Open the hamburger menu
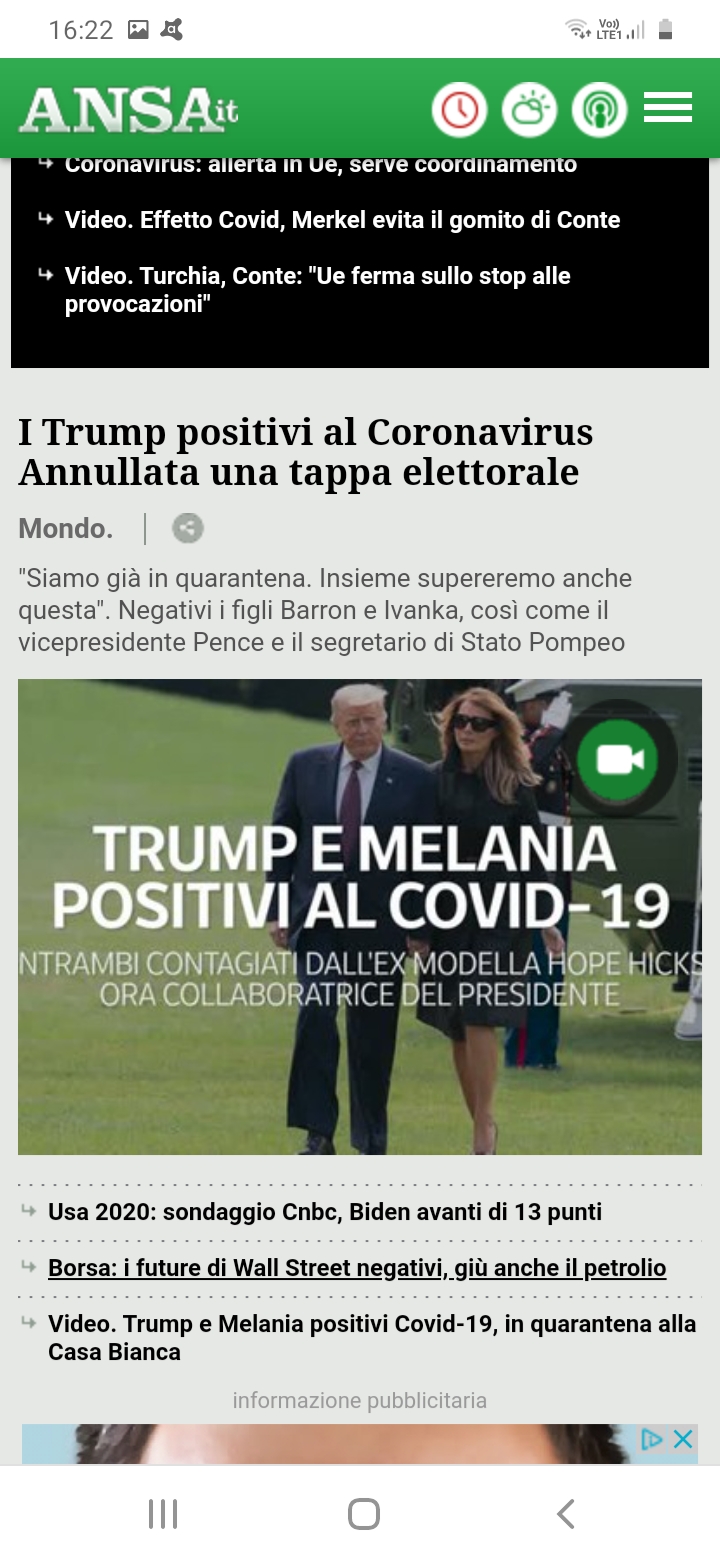Screen dimensions: 720x1560 click(x=668, y=108)
